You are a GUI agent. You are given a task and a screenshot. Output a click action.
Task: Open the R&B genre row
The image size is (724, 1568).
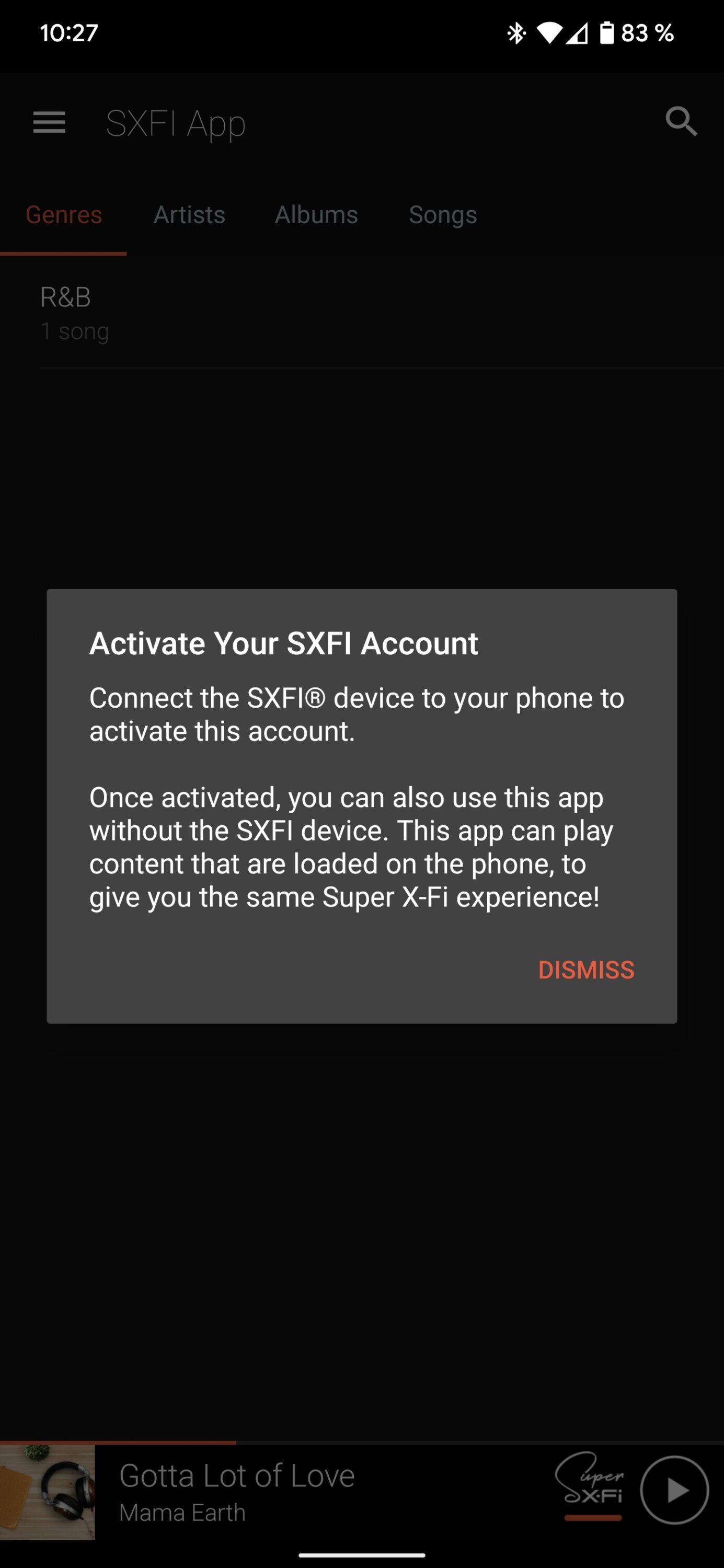pos(362,314)
